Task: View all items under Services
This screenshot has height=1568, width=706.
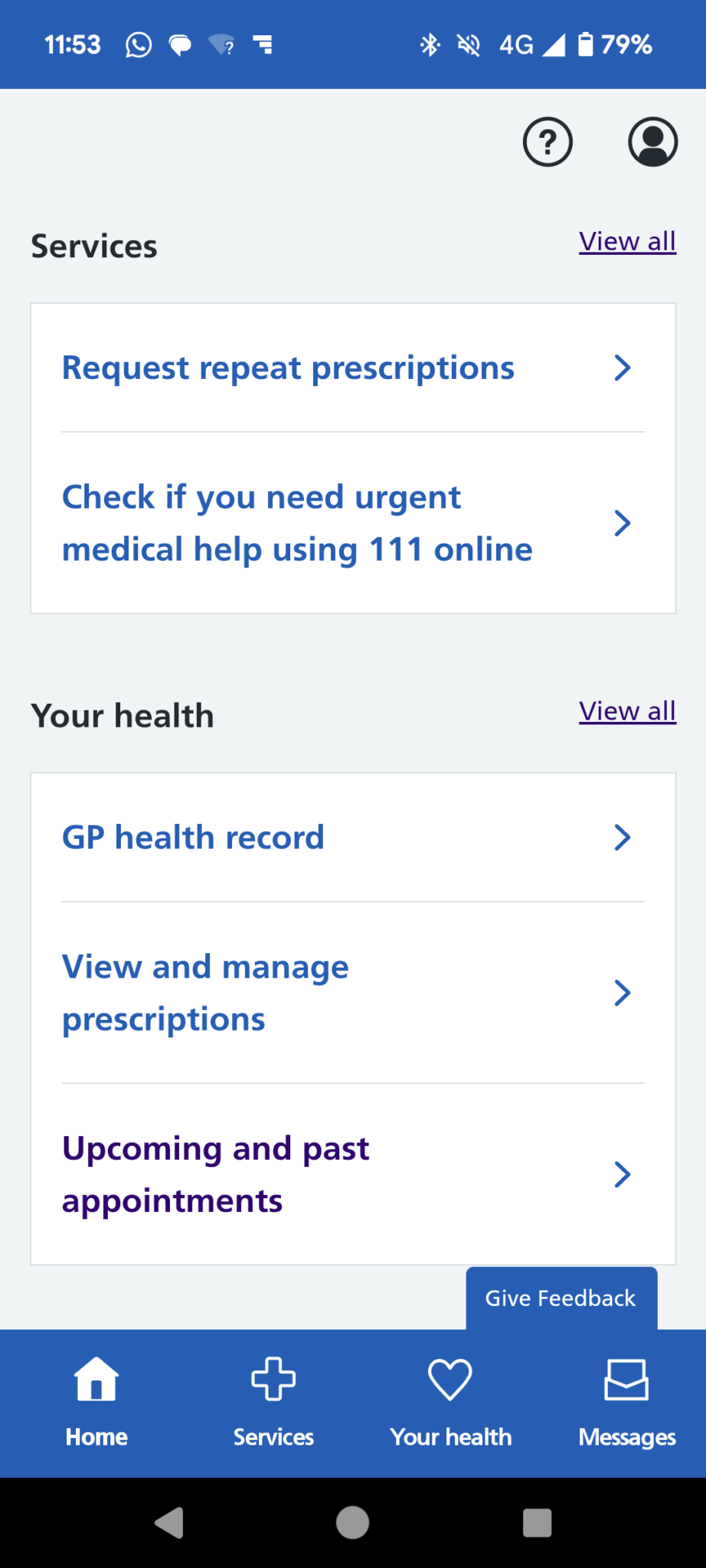Action: 626,241
